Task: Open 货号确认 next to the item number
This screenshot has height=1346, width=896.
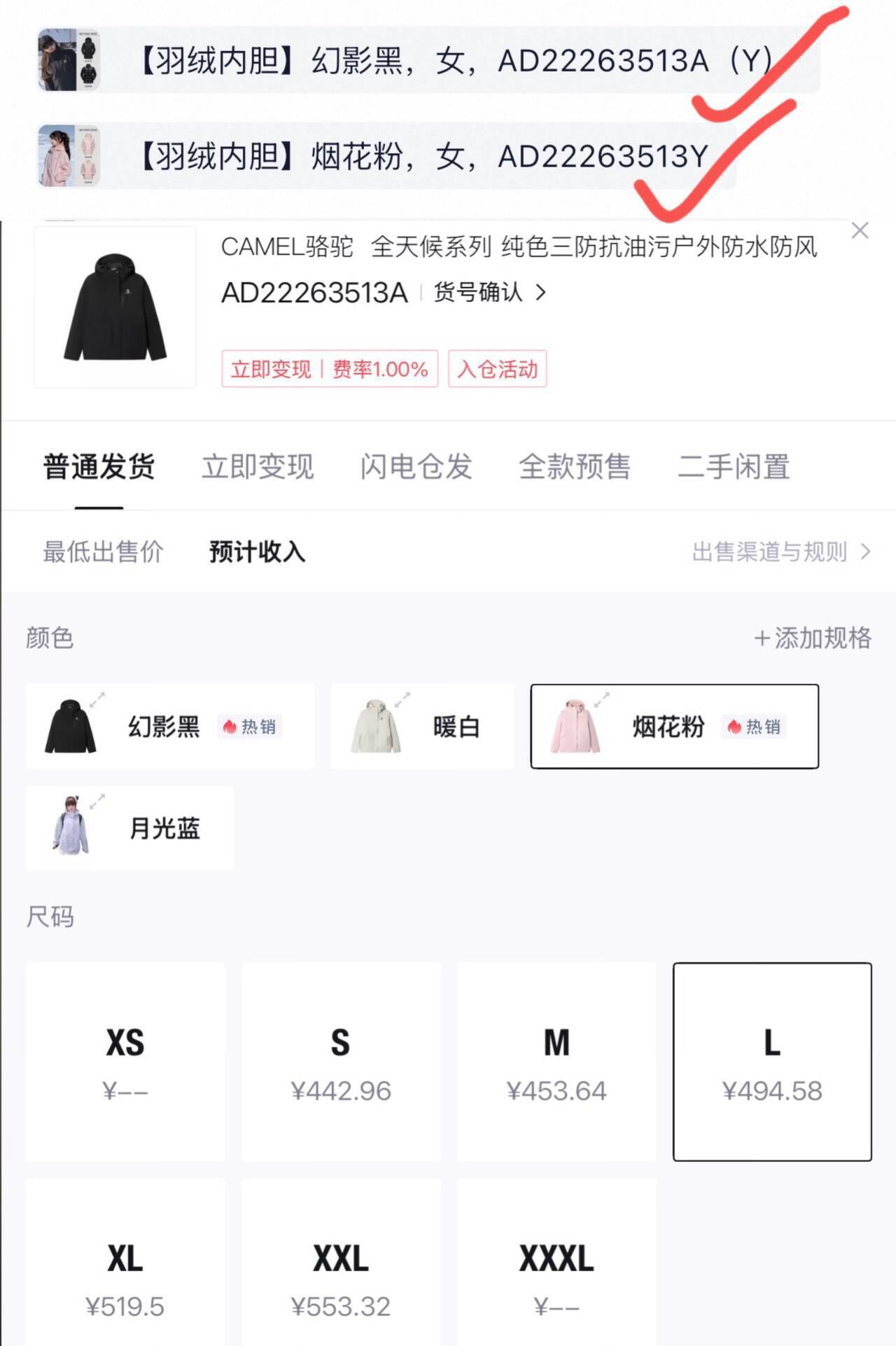Action: [489, 292]
